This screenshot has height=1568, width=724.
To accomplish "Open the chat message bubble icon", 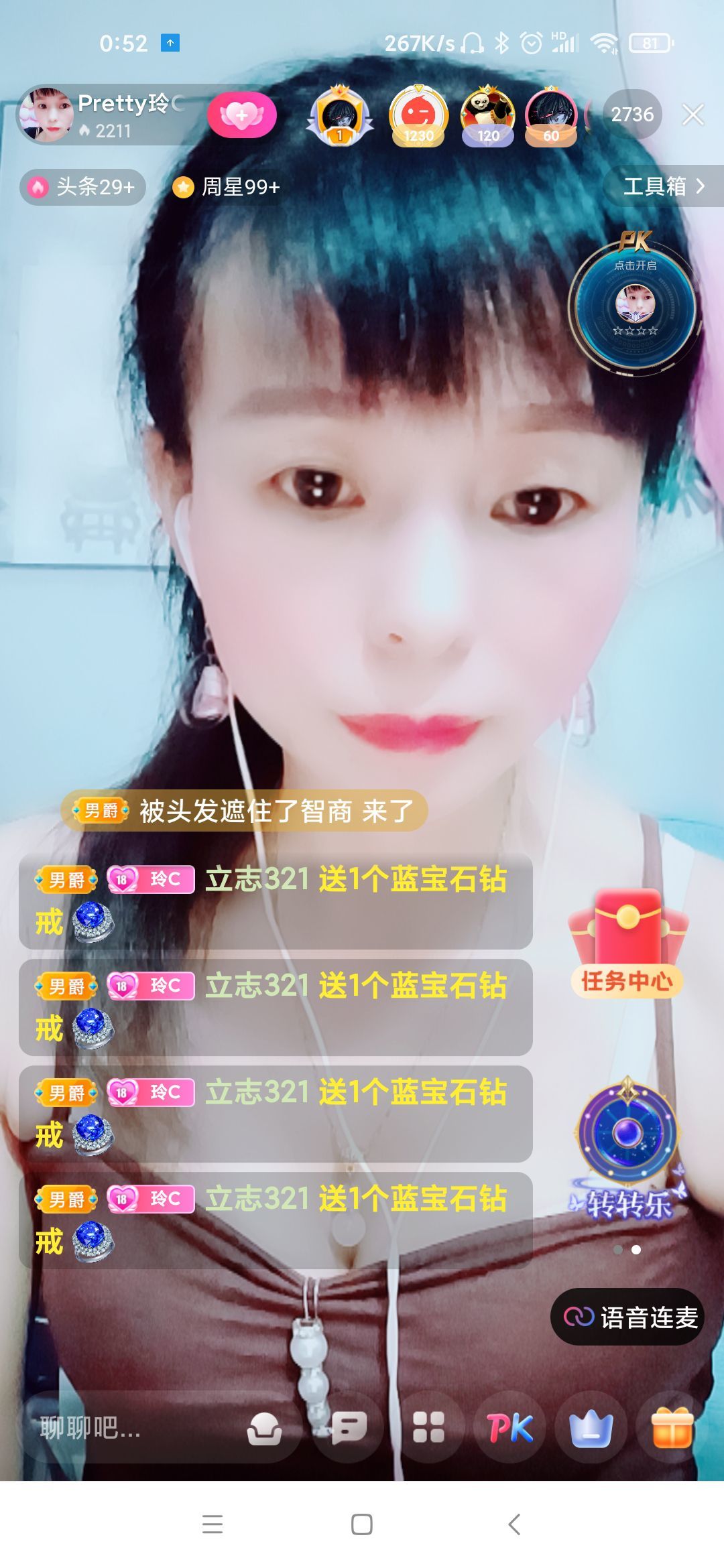I will [350, 1429].
